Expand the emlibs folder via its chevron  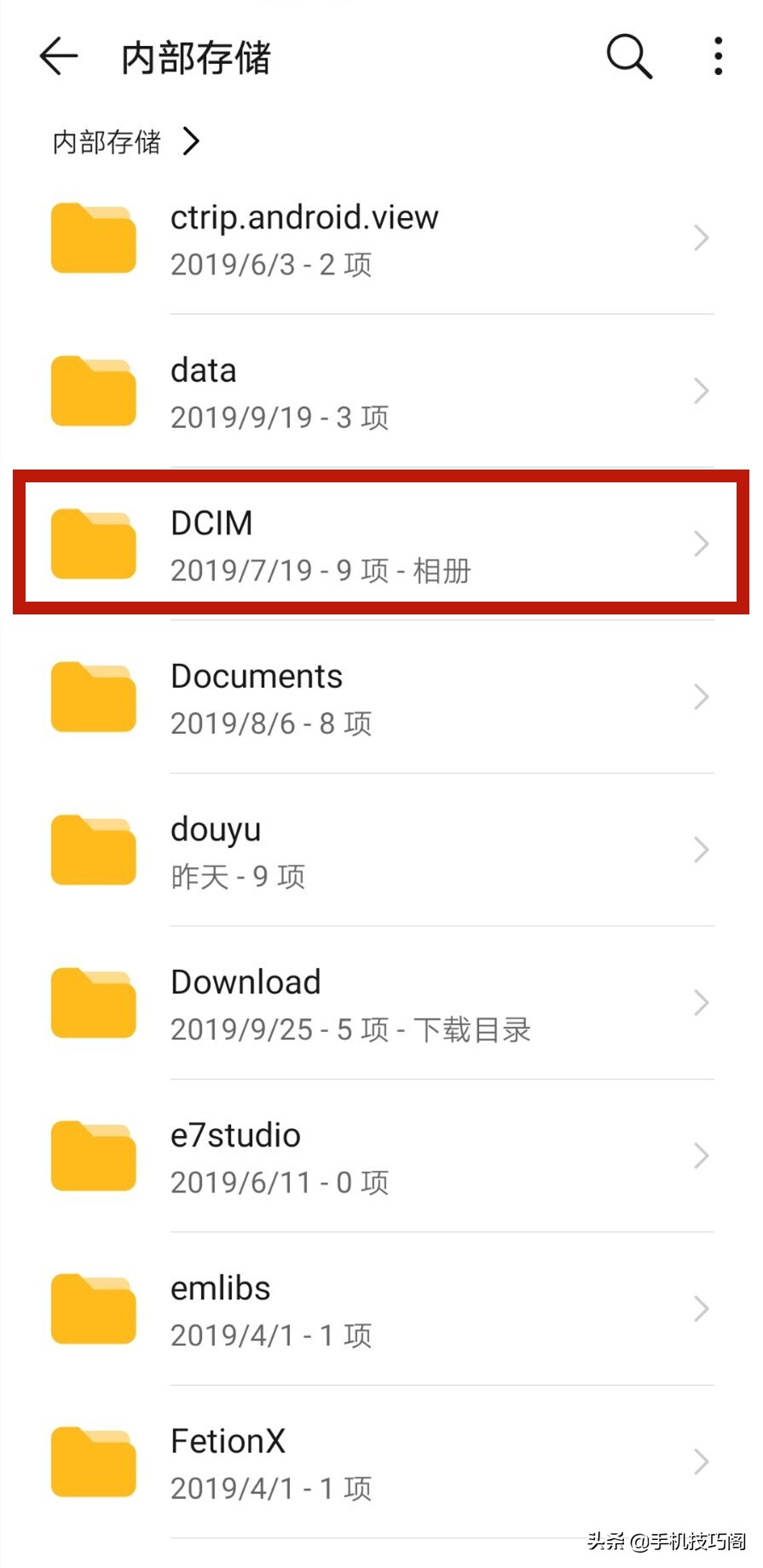click(x=701, y=1308)
